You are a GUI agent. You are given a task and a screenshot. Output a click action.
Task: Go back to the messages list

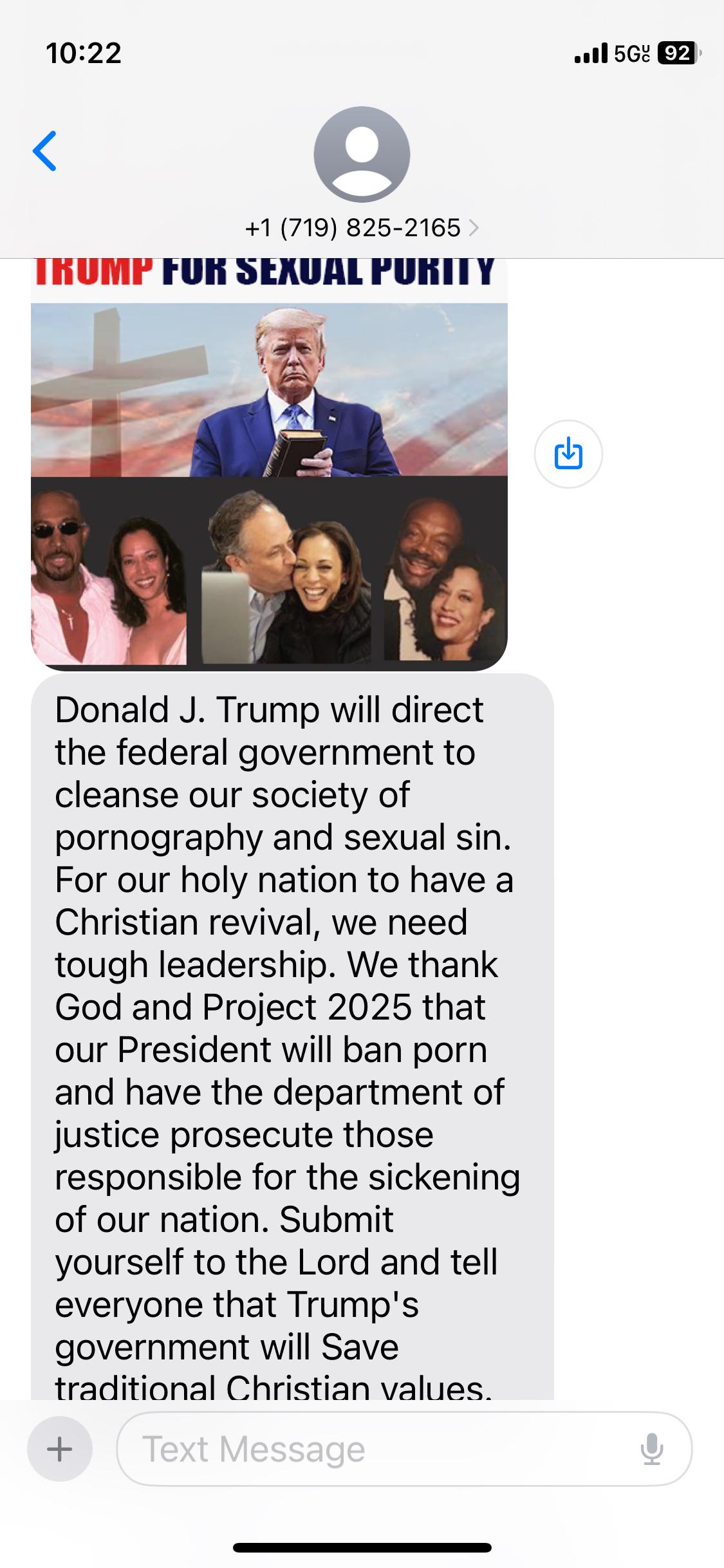click(x=45, y=151)
